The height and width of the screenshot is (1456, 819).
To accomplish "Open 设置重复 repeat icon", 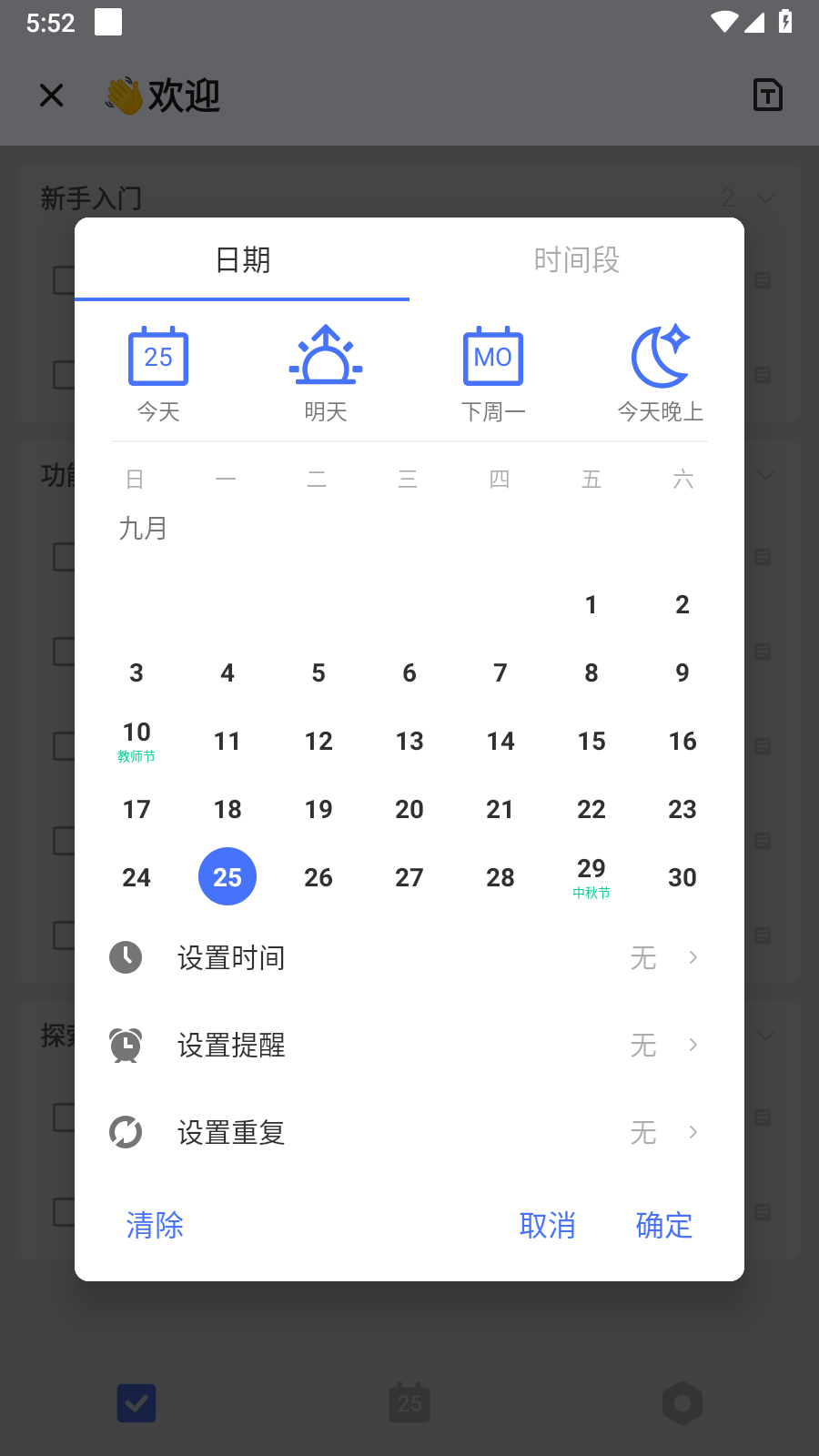I will [x=126, y=1132].
